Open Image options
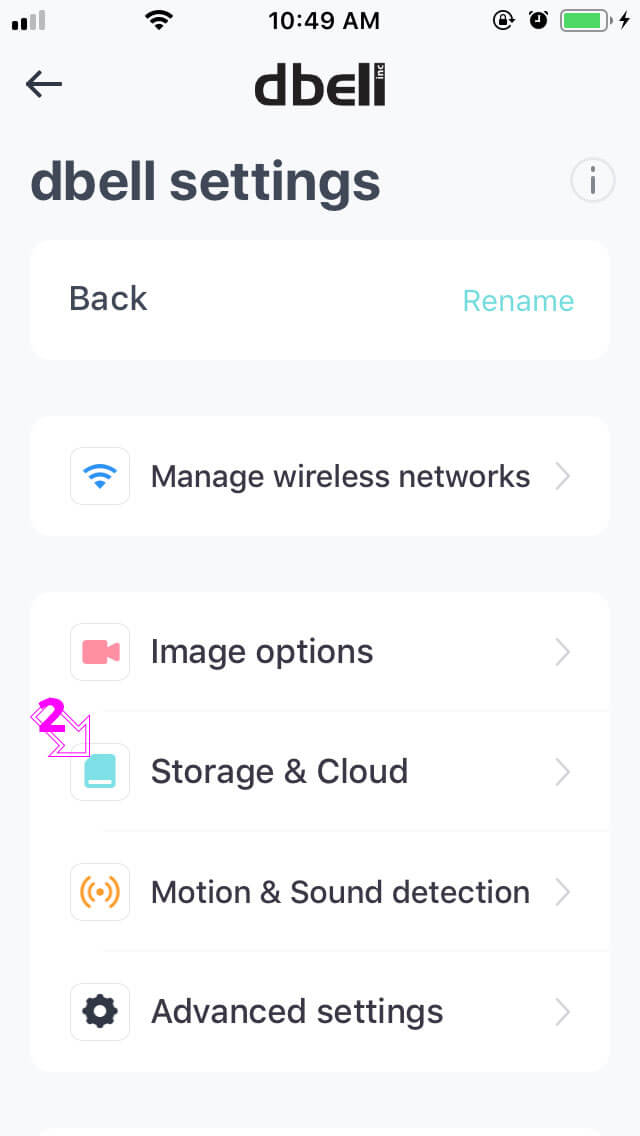The height and width of the screenshot is (1136, 640). click(320, 652)
